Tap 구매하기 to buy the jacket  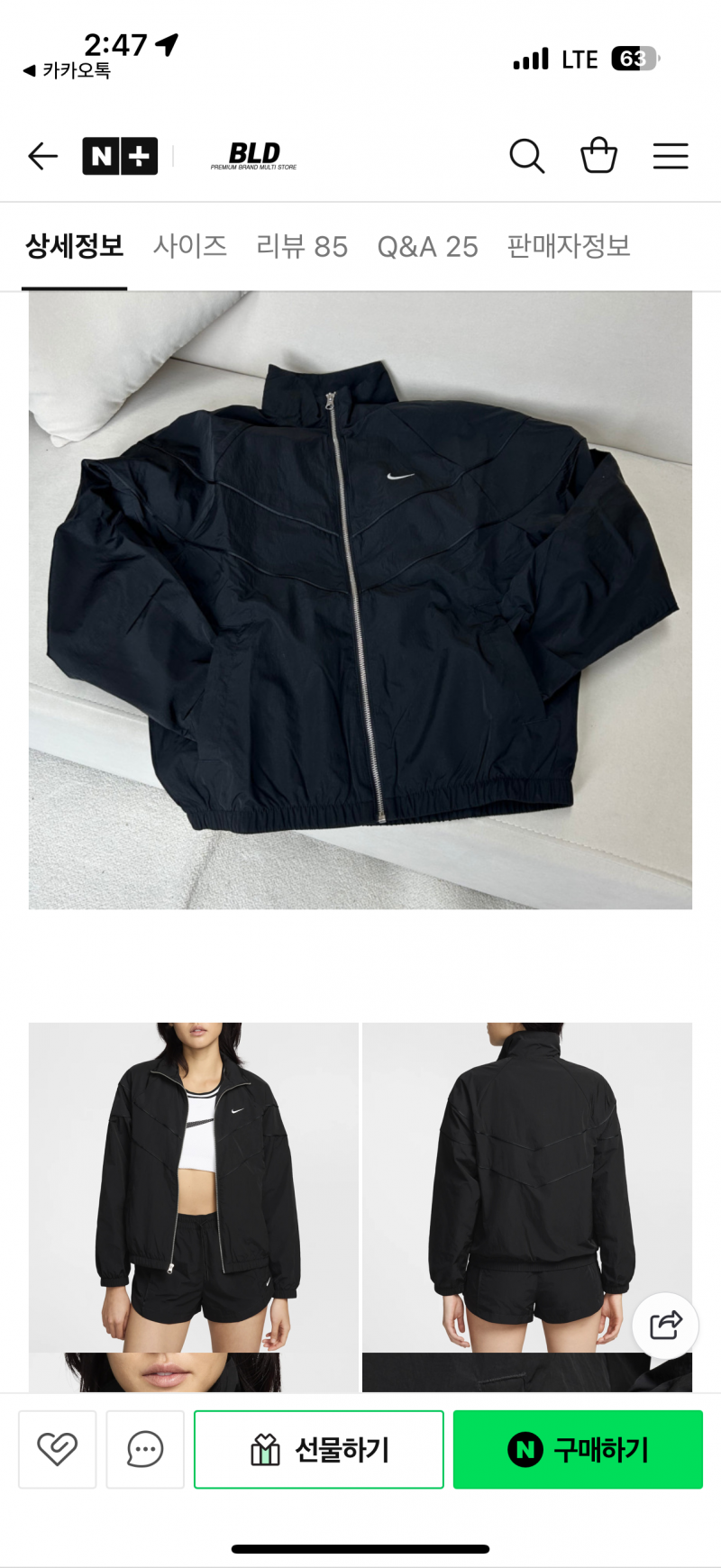[578, 1449]
